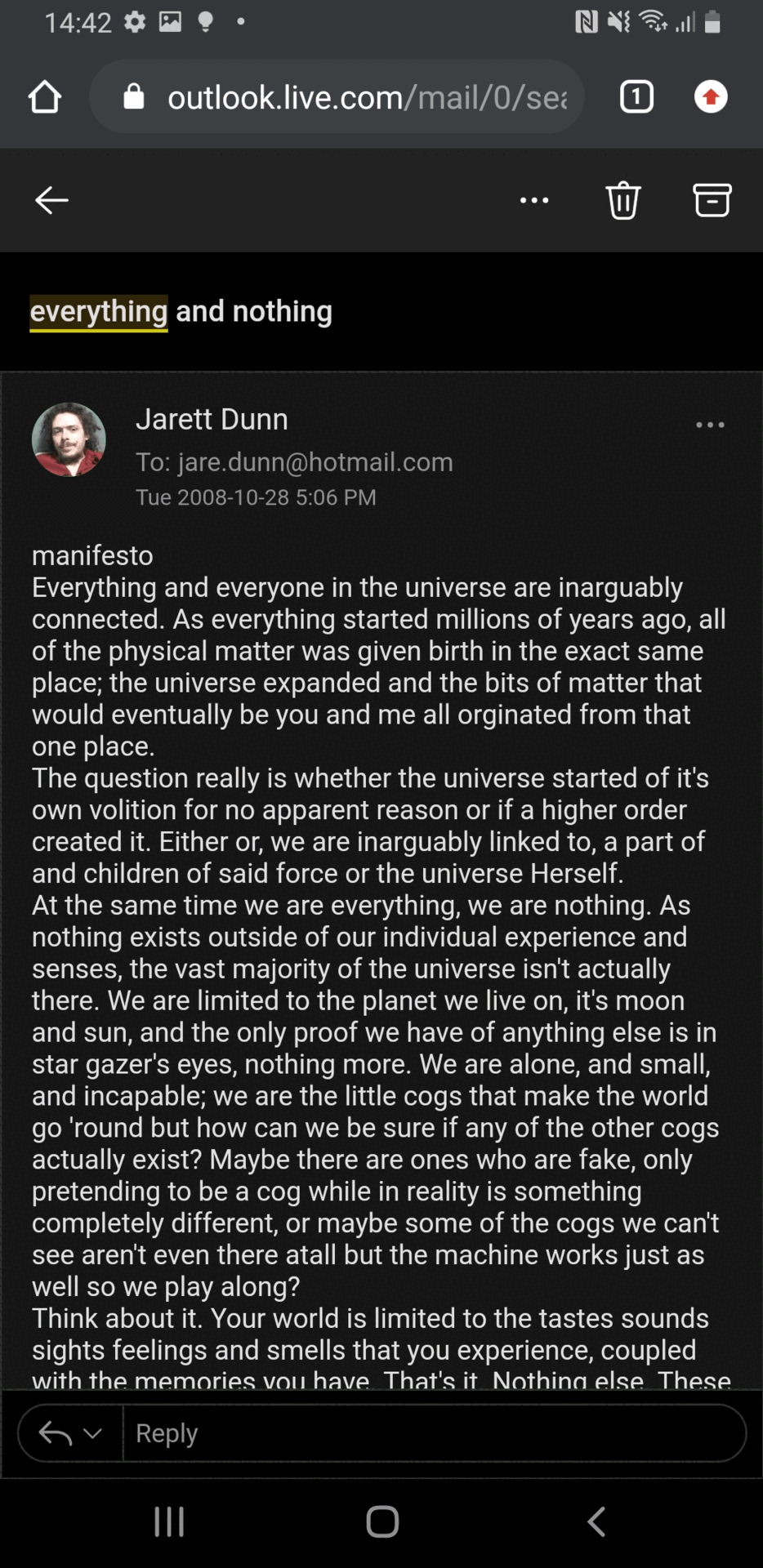Image resolution: width=763 pixels, height=1568 pixels.
Task: Go back to the mail search results
Action: (x=51, y=200)
